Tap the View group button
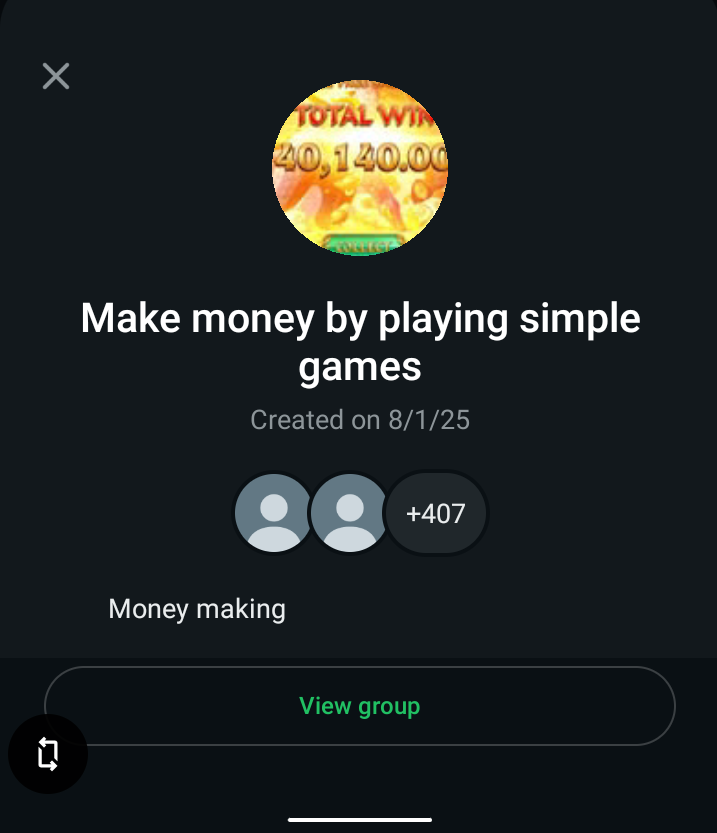 pos(360,706)
